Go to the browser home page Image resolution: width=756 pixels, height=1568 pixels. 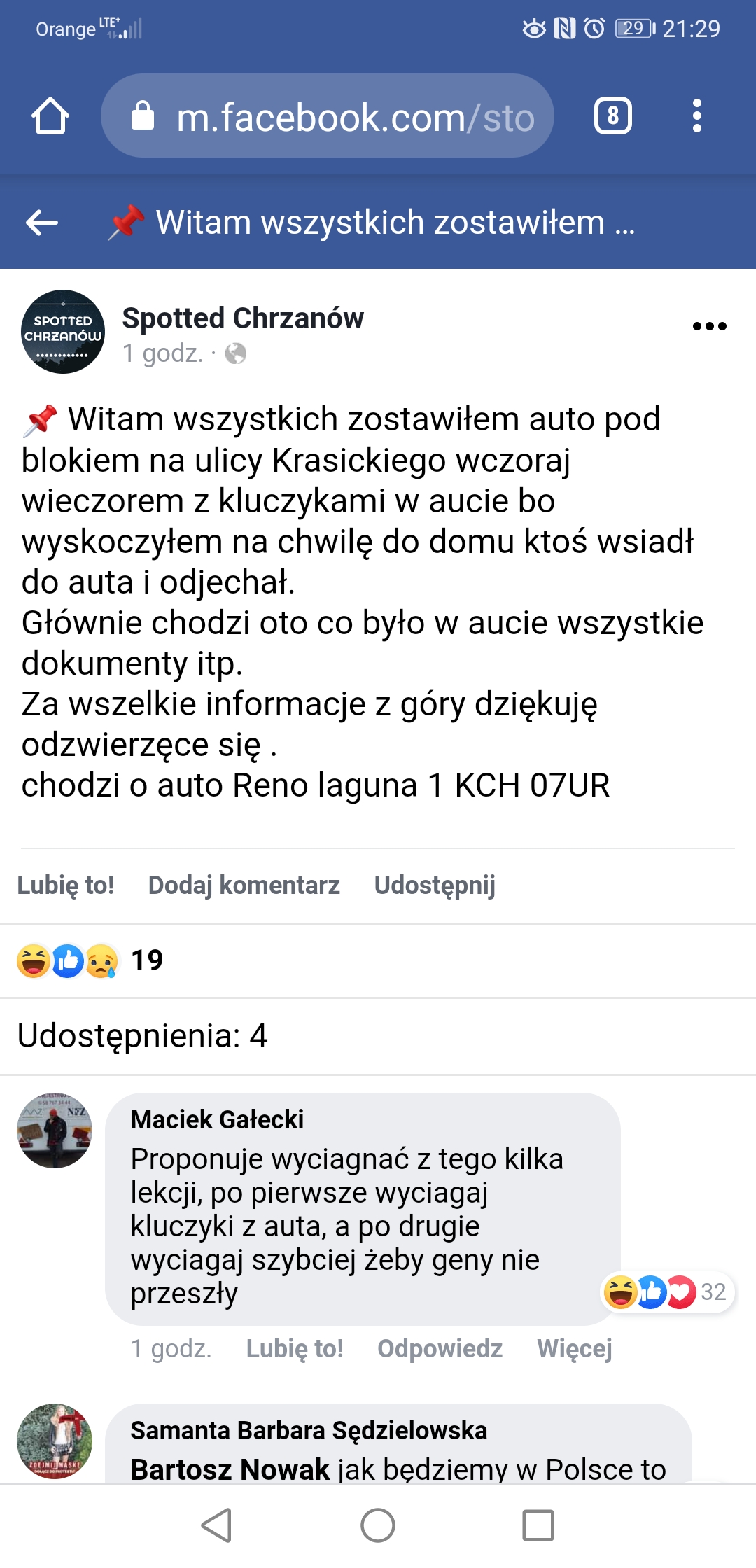coord(50,115)
